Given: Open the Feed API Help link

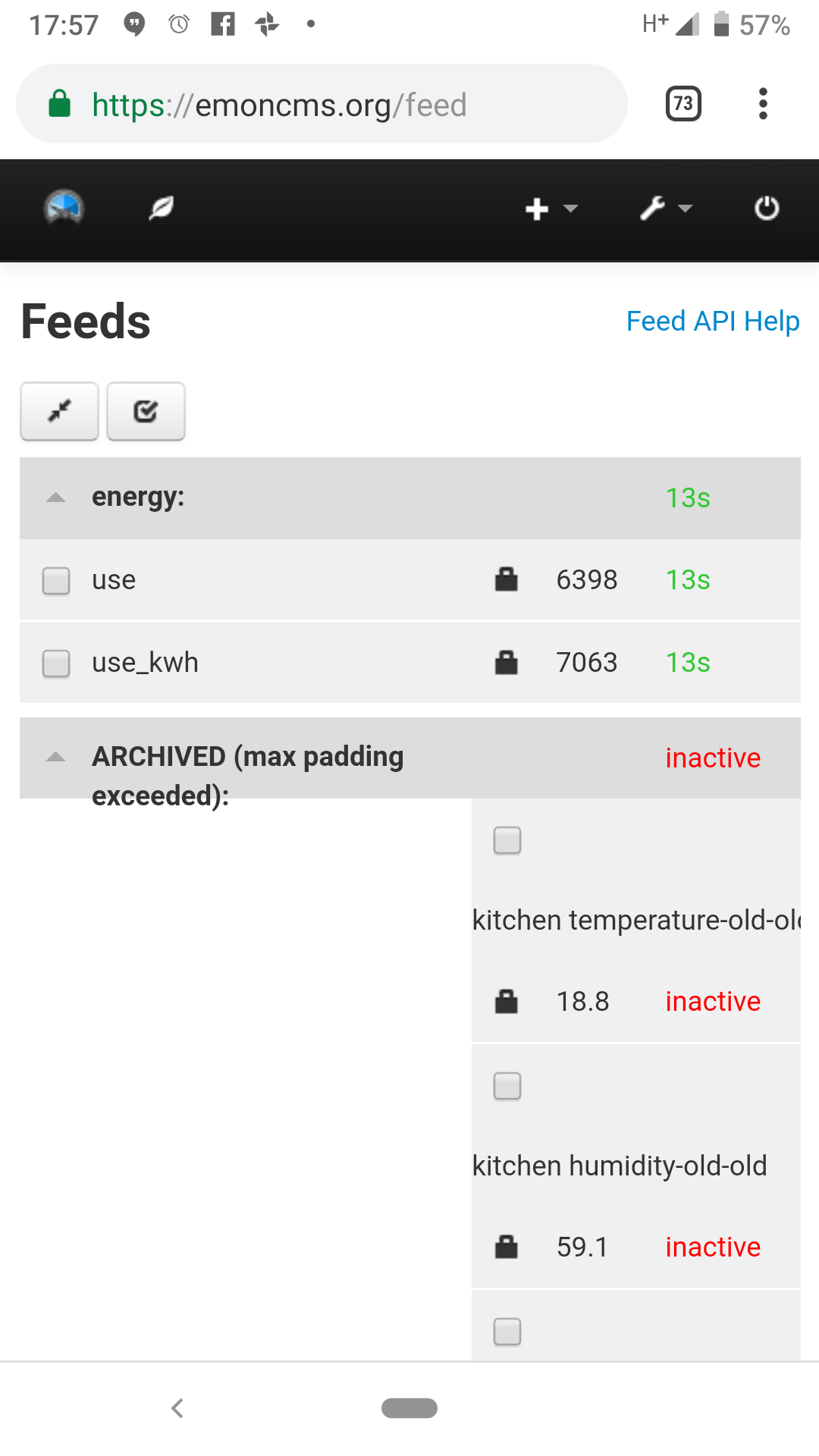Looking at the screenshot, I should point(711,322).
